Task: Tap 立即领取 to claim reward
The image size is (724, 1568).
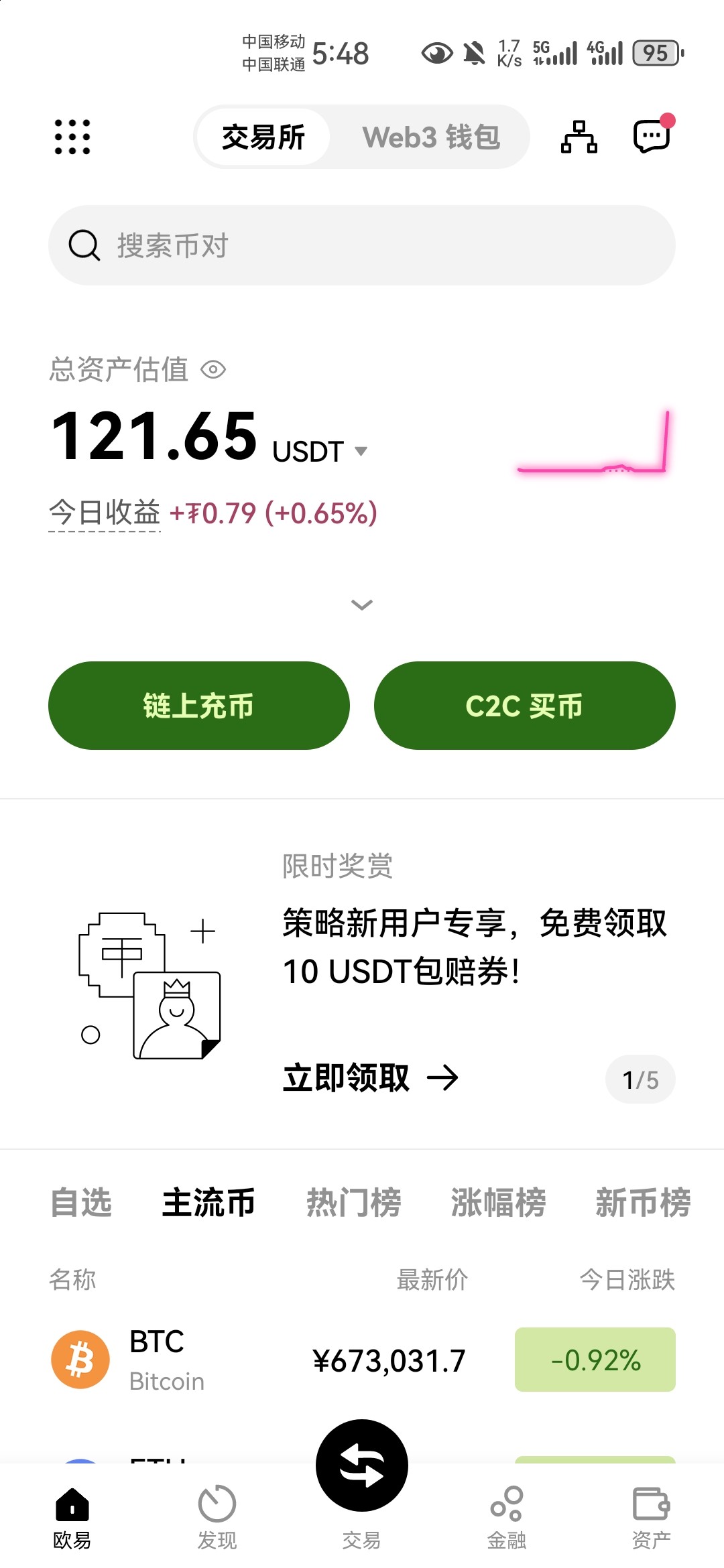Action: (x=370, y=1078)
